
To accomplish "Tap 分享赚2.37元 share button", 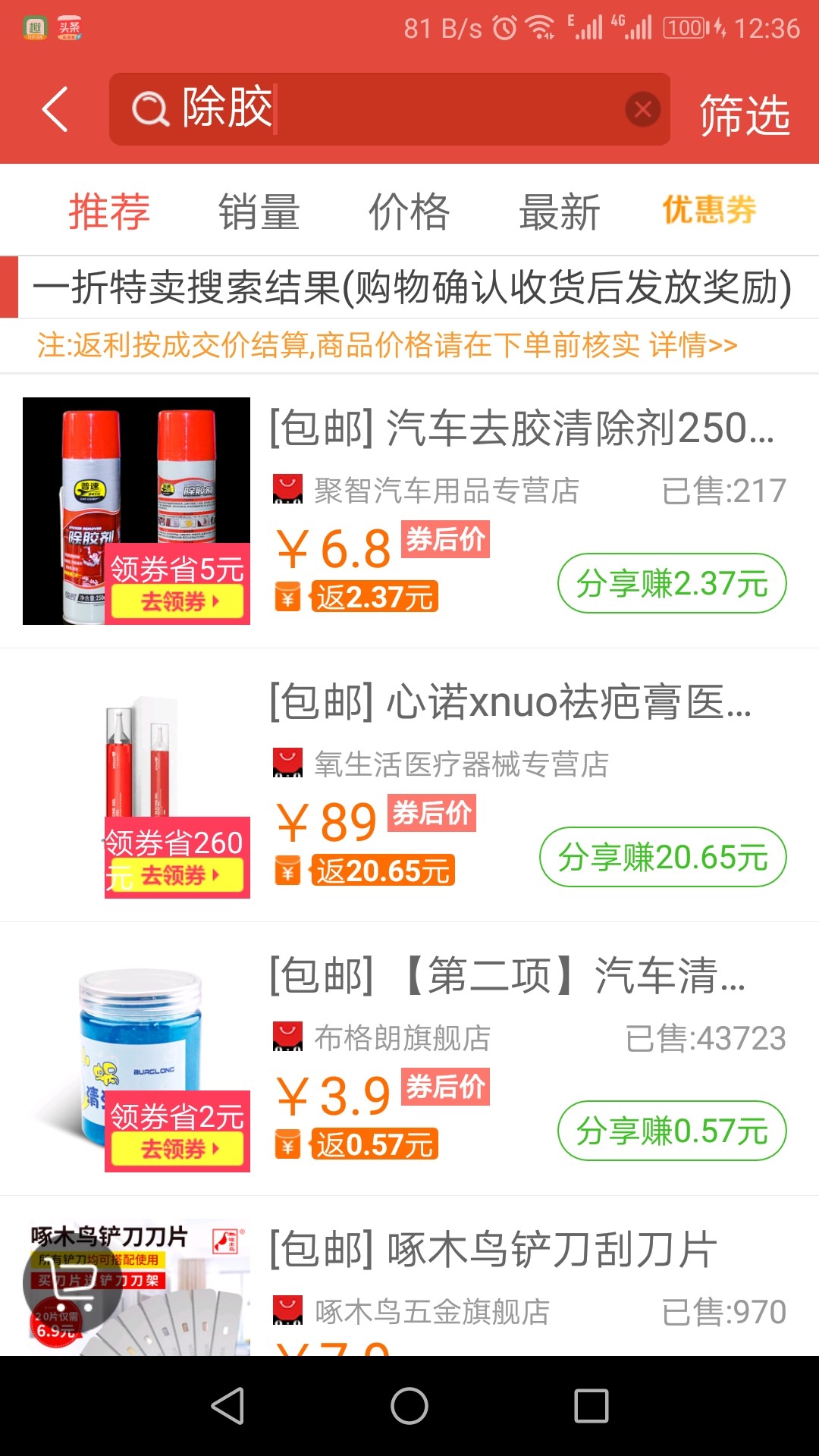I will click(x=672, y=583).
